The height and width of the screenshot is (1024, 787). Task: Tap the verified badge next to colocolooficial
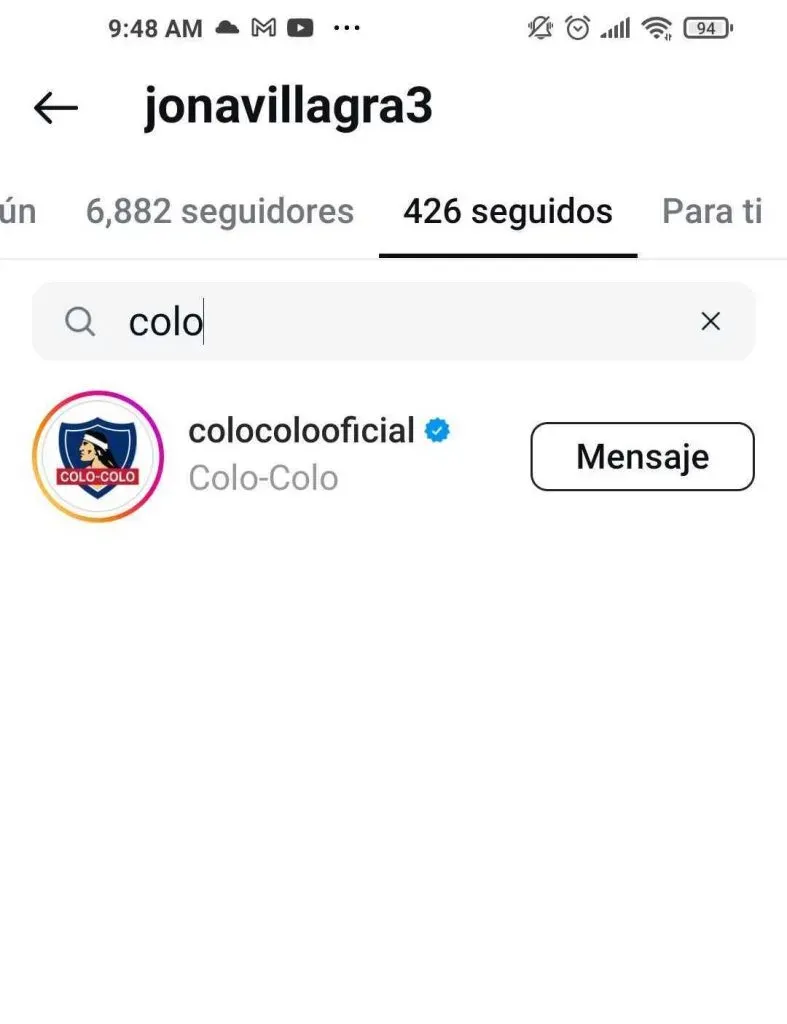[x=436, y=430]
